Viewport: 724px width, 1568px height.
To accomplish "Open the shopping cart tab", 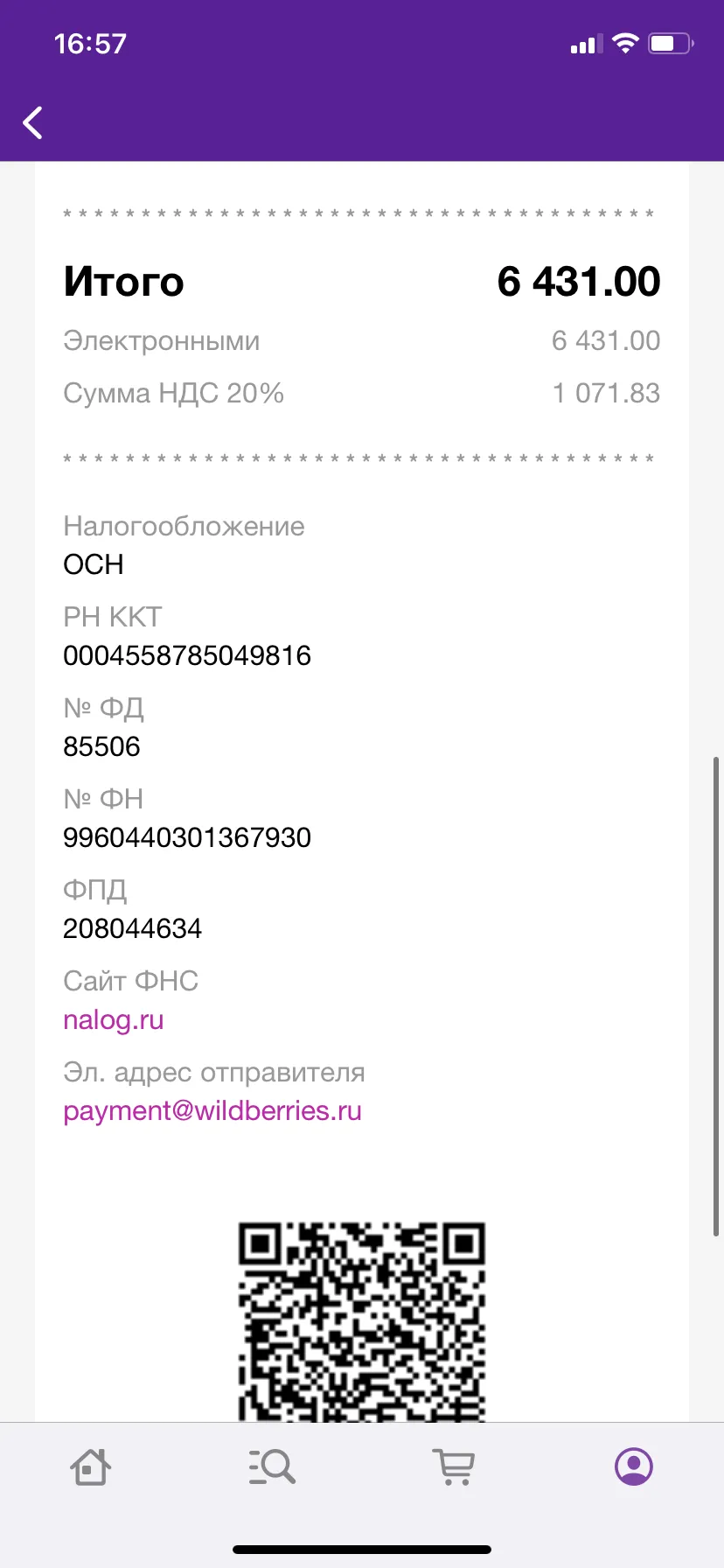I will tap(453, 1466).
